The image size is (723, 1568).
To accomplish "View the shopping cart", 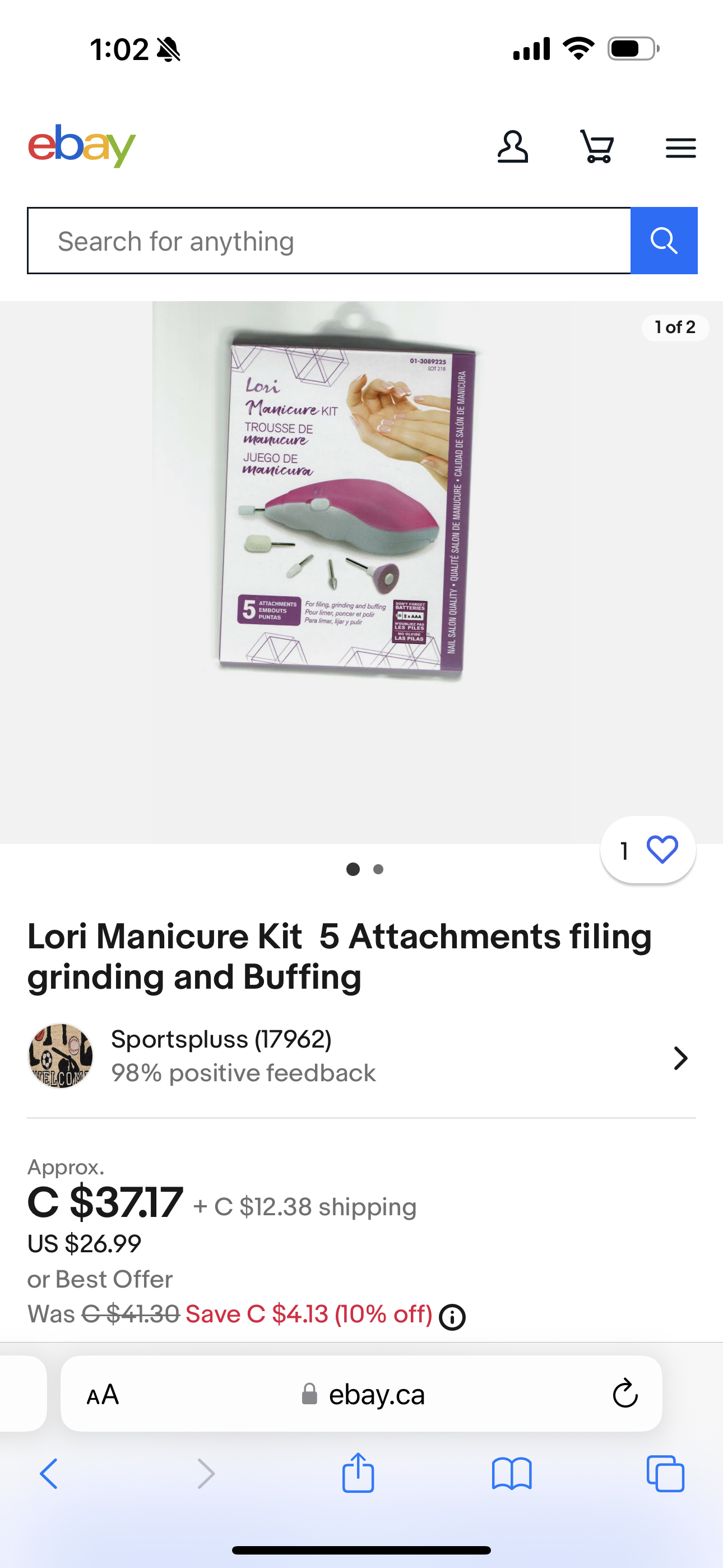I will pyautogui.click(x=596, y=147).
